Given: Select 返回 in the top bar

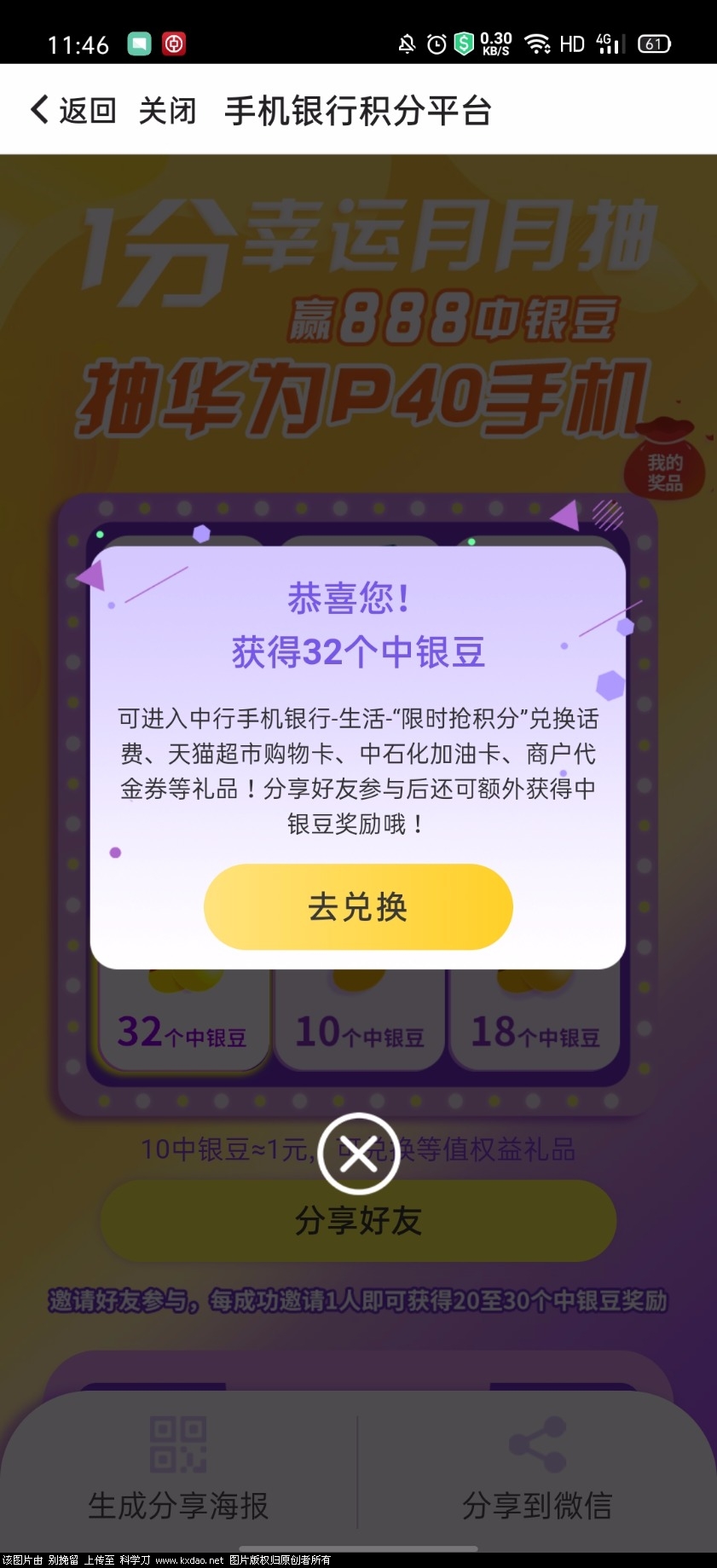Looking at the screenshot, I should coord(88,110).
